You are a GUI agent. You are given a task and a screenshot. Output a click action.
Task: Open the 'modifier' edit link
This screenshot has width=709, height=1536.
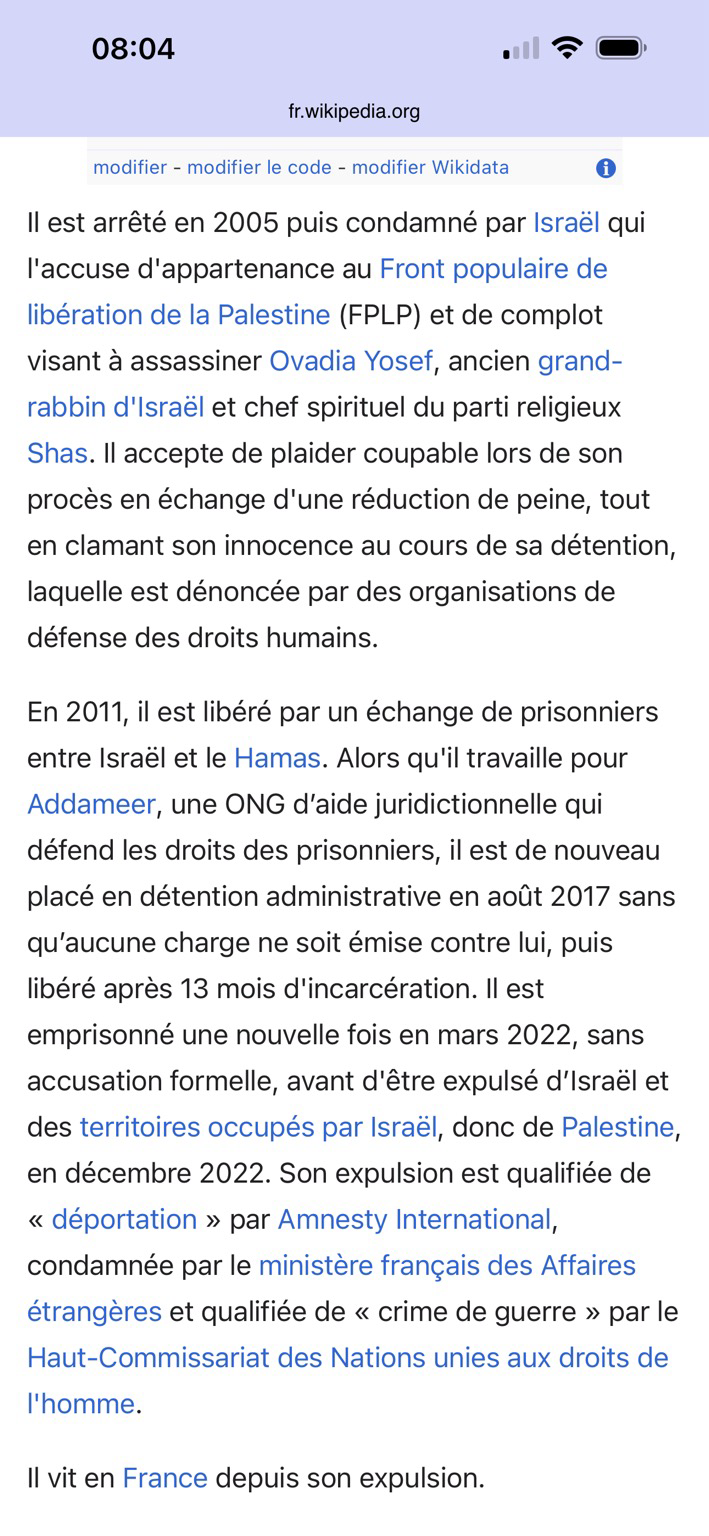(x=130, y=167)
